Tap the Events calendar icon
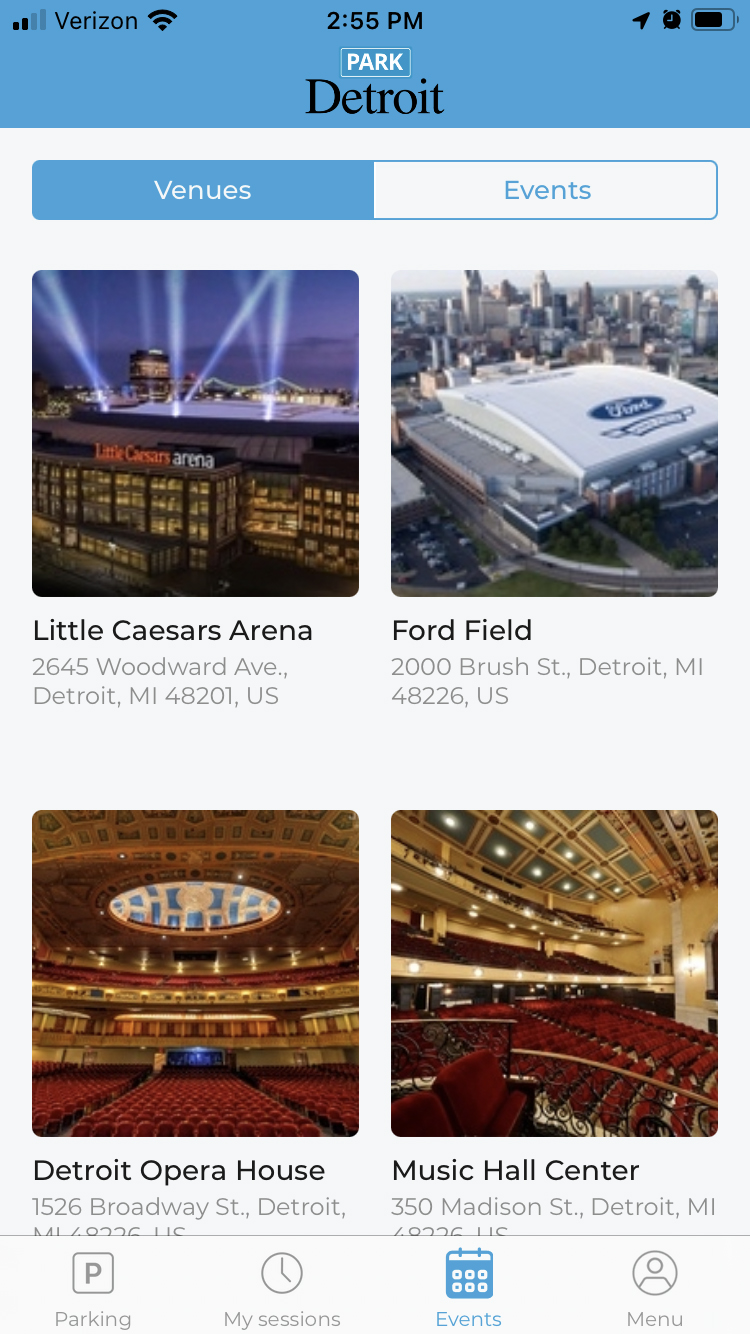750x1334 pixels. pyautogui.click(x=468, y=1273)
